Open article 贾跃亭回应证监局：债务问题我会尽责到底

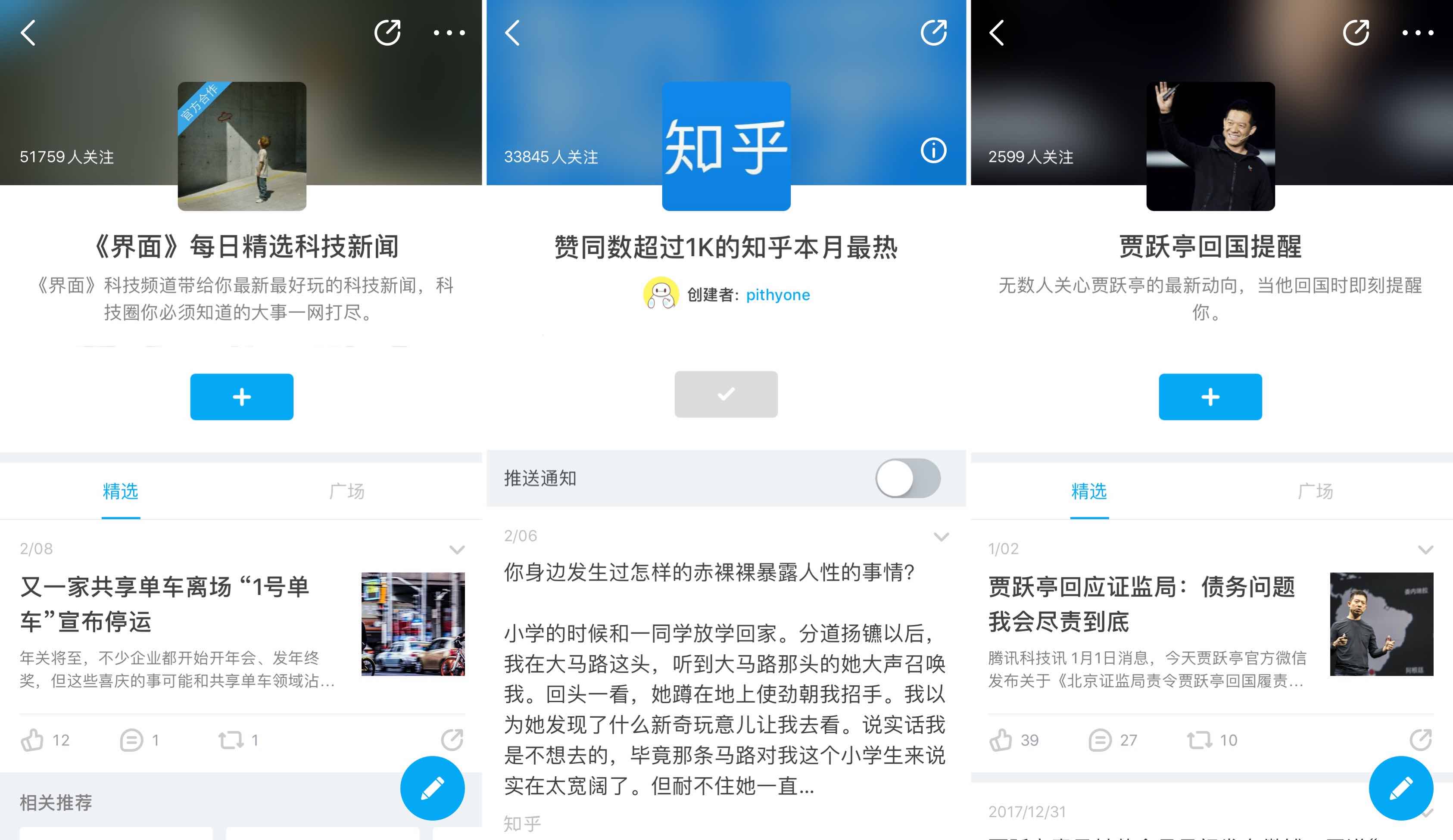point(1141,604)
